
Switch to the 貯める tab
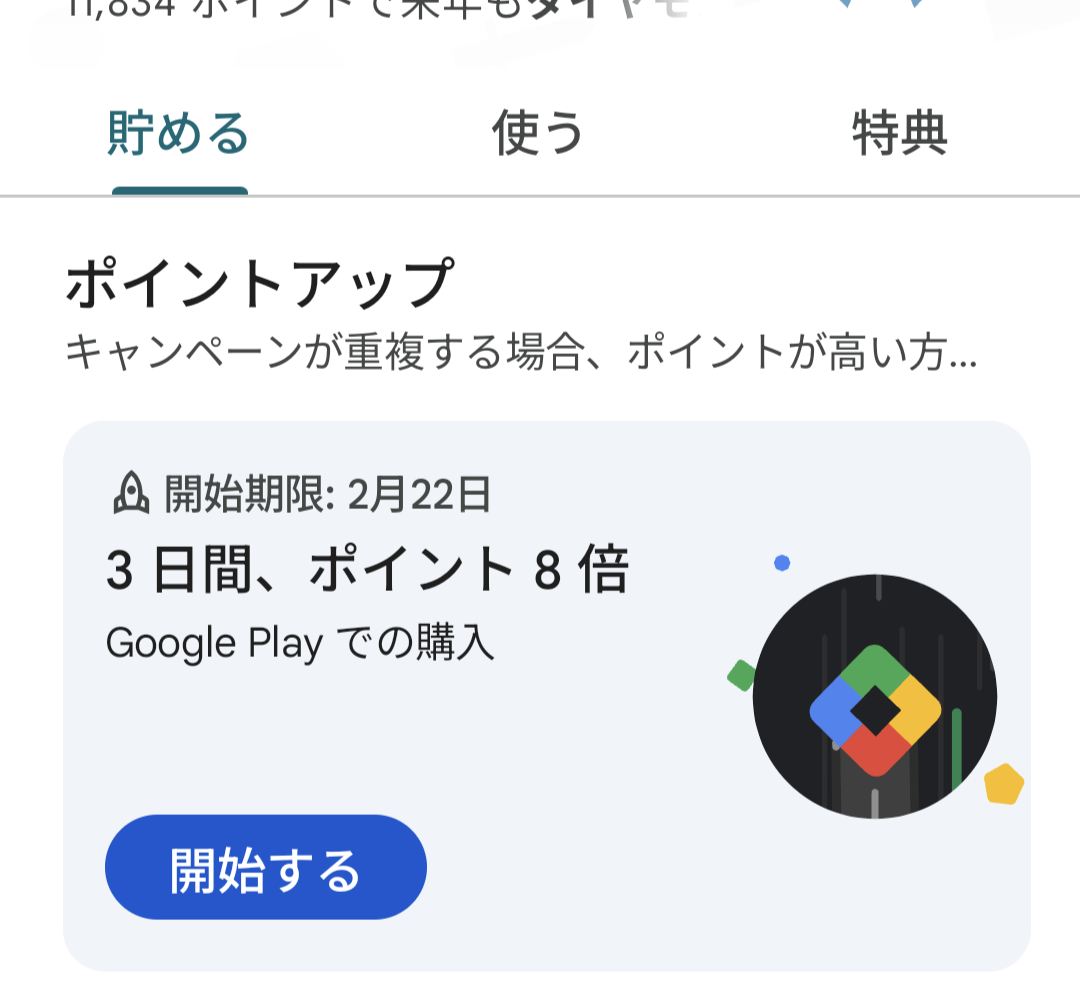click(x=178, y=134)
